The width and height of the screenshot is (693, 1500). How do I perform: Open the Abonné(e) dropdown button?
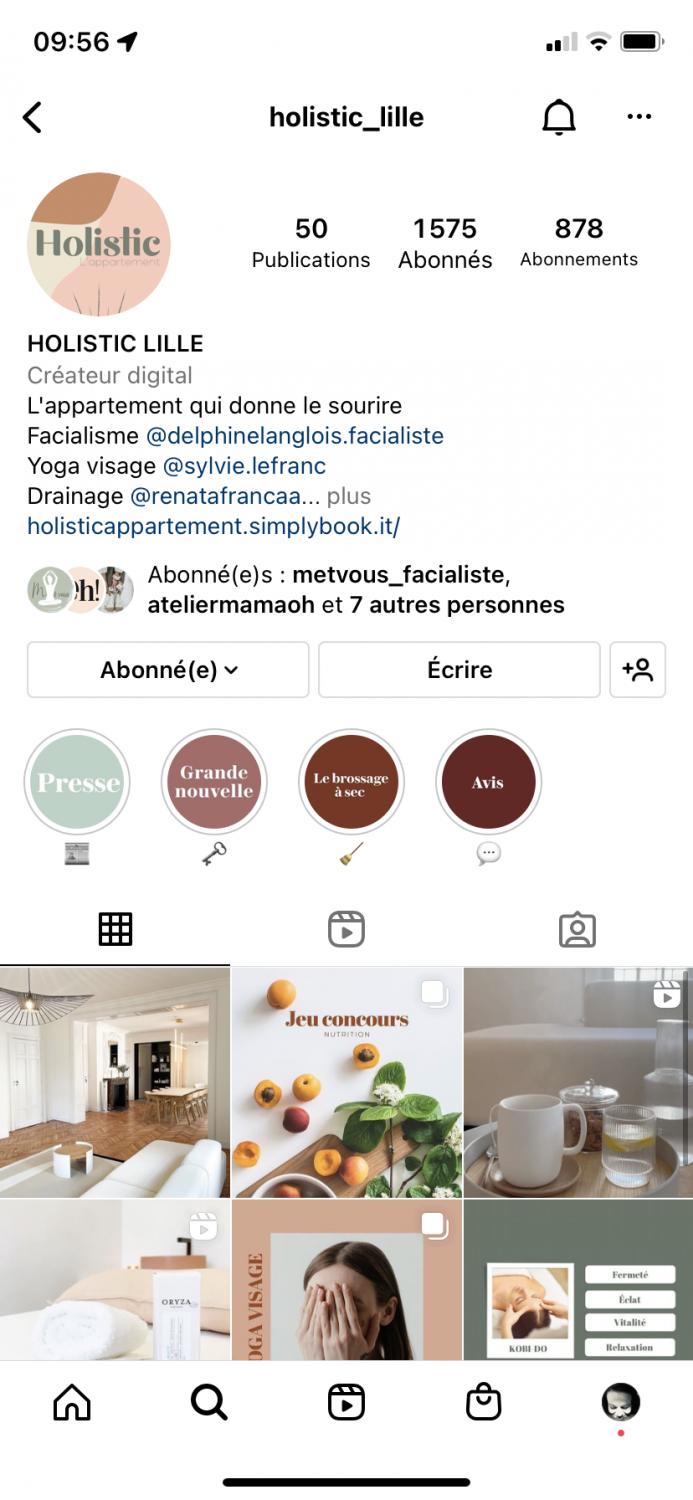(168, 670)
